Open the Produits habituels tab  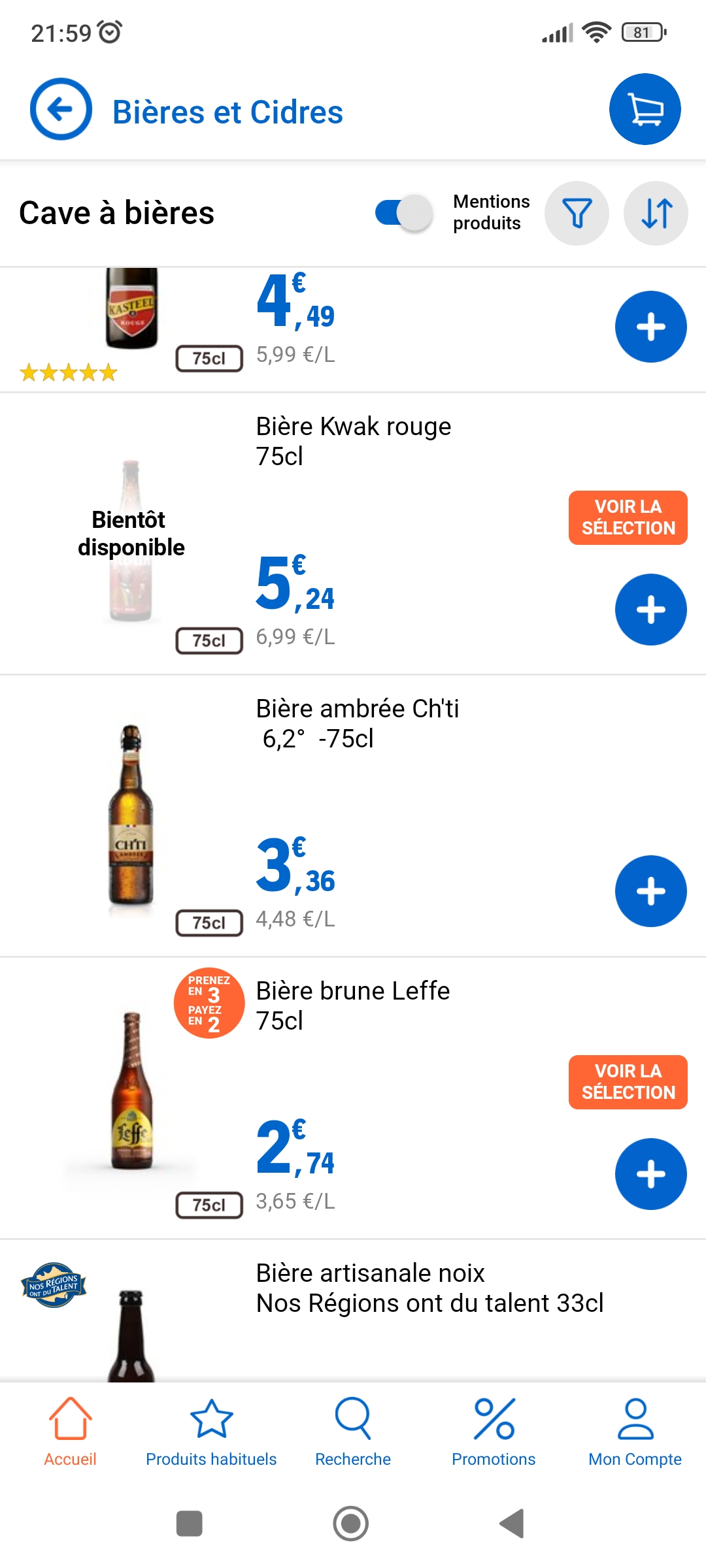pos(211,1431)
